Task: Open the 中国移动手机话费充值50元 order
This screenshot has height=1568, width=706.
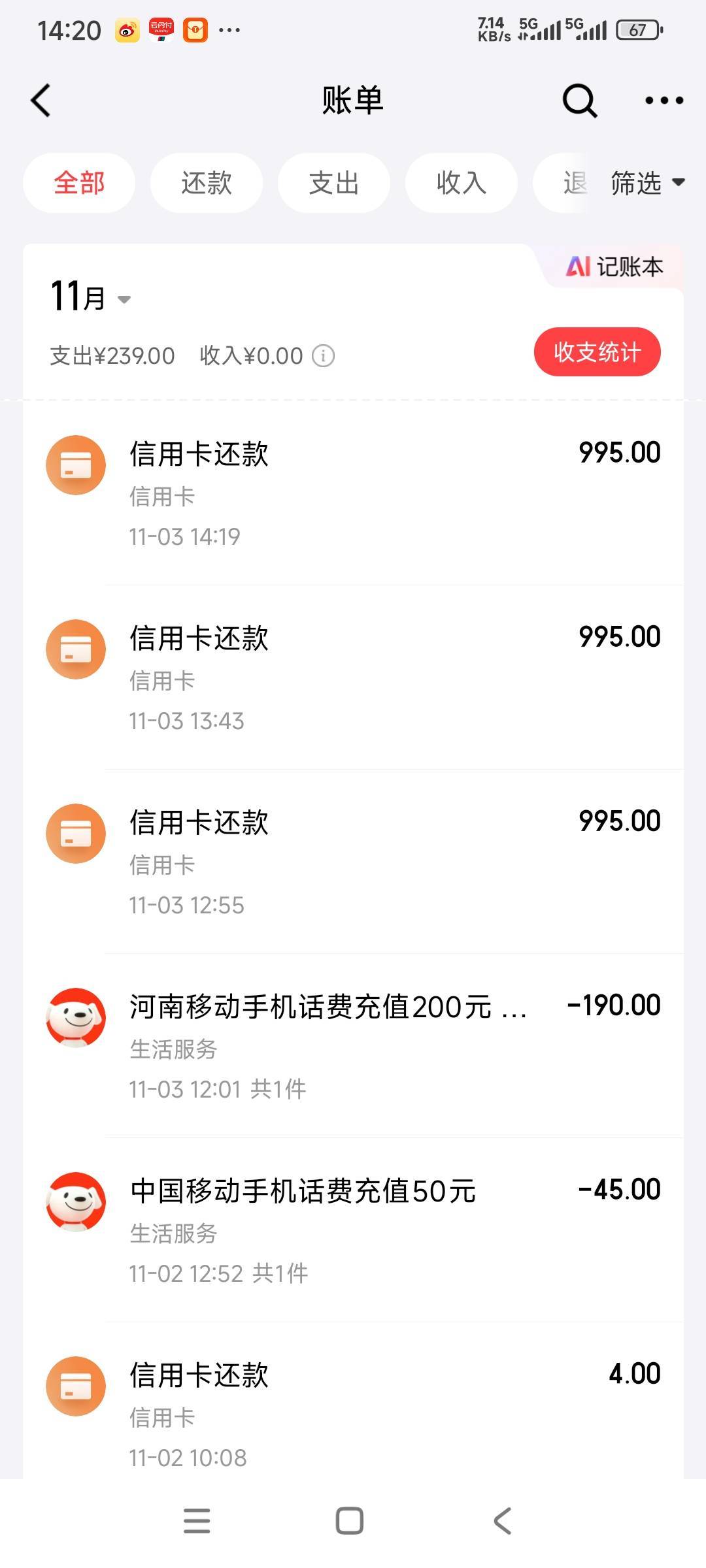Action: [x=353, y=1231]
